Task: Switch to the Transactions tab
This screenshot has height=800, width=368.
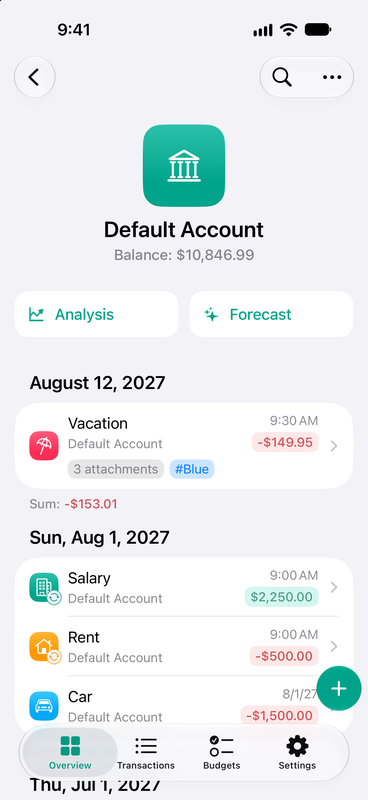Action: click(146, 753)
